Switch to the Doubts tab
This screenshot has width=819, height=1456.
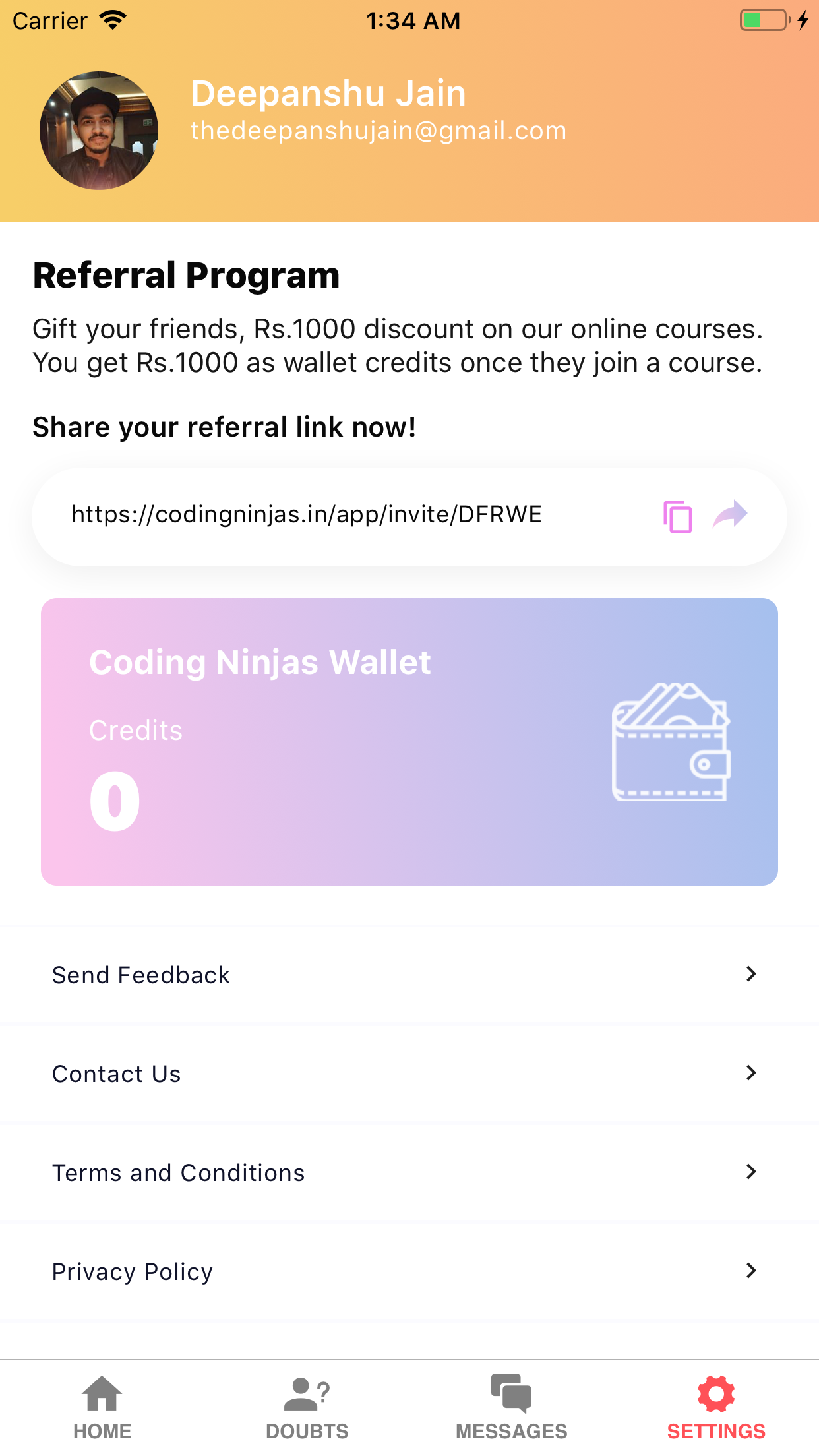[x=307, y=1411]
